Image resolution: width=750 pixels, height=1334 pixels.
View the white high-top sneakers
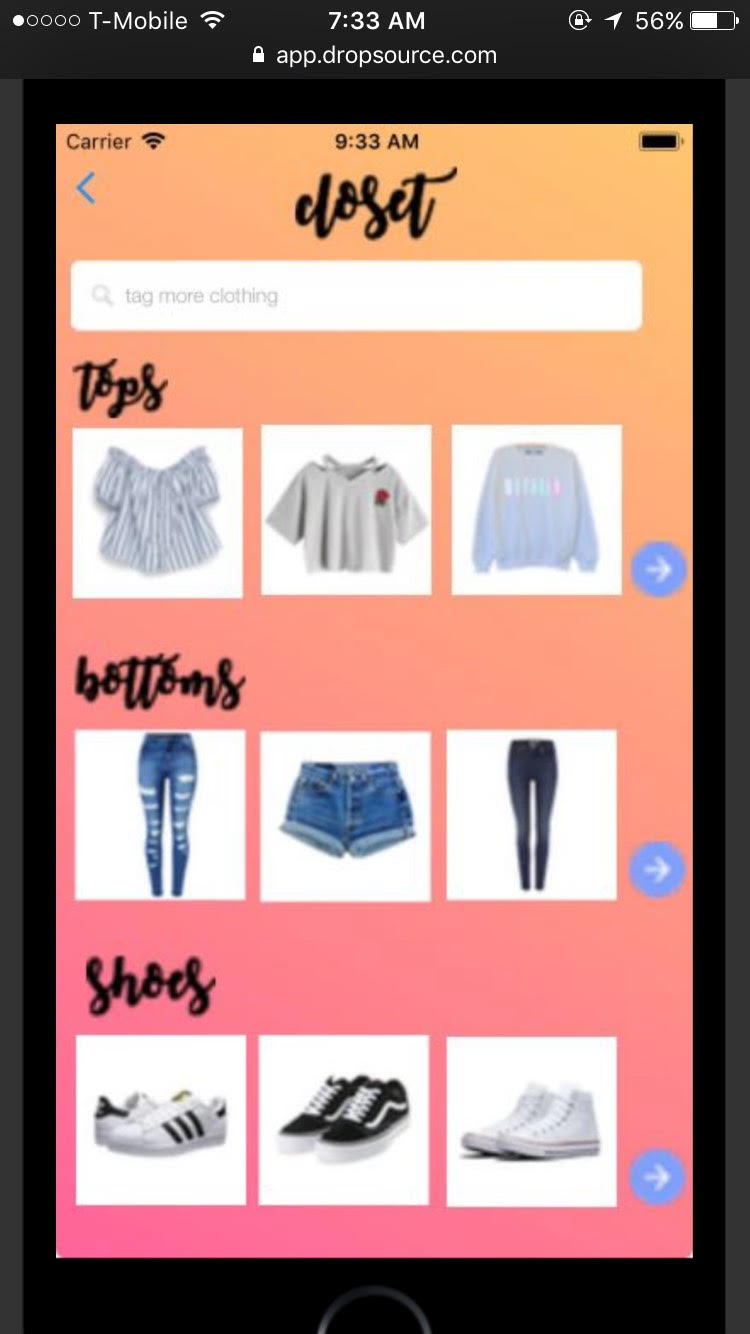click(531, 1122)
